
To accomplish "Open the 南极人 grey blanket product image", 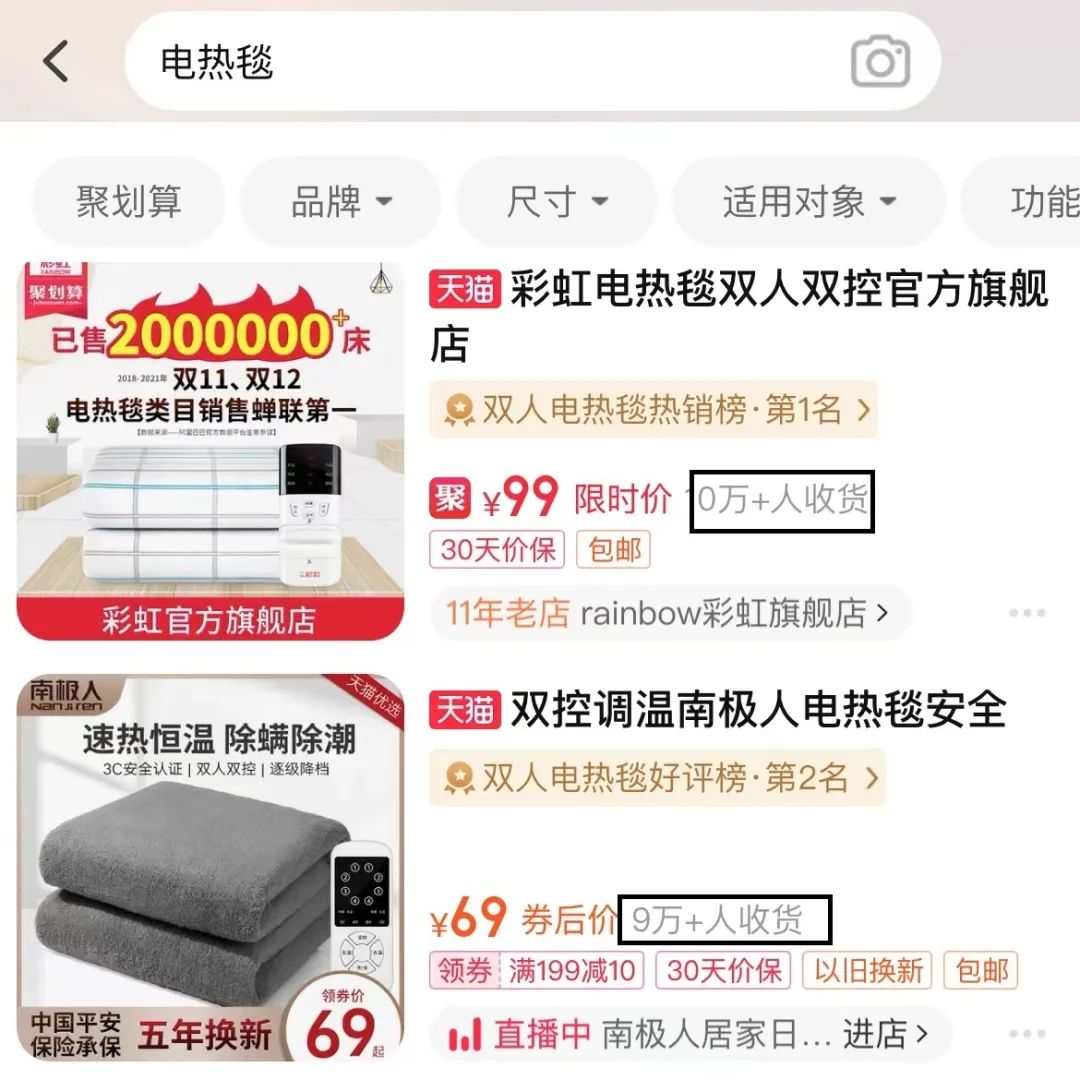I will click(210, 868).
